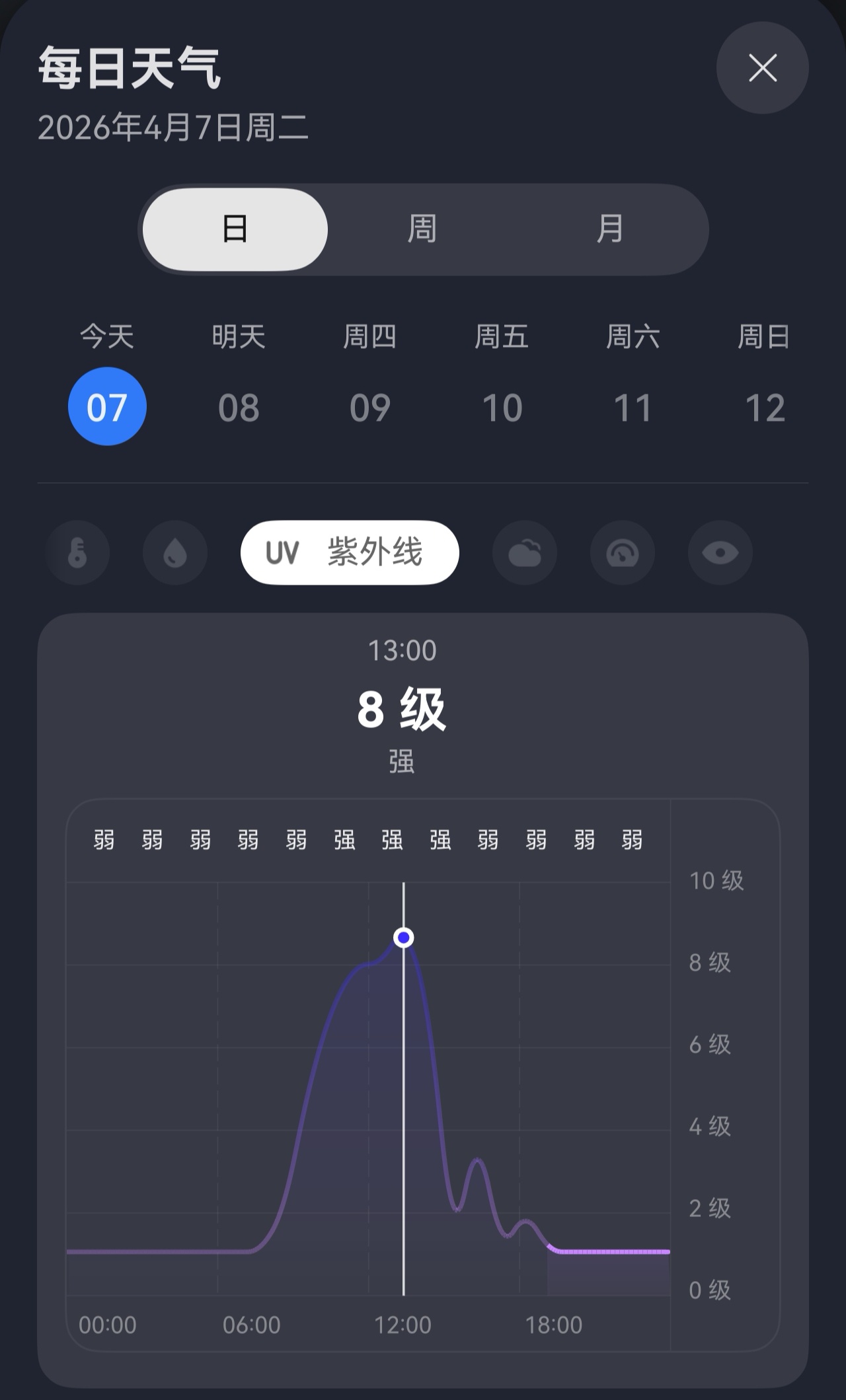The image size is (846, 1400).
Task: Switch to the 周 (week) view
Action: tap(422, 229)
